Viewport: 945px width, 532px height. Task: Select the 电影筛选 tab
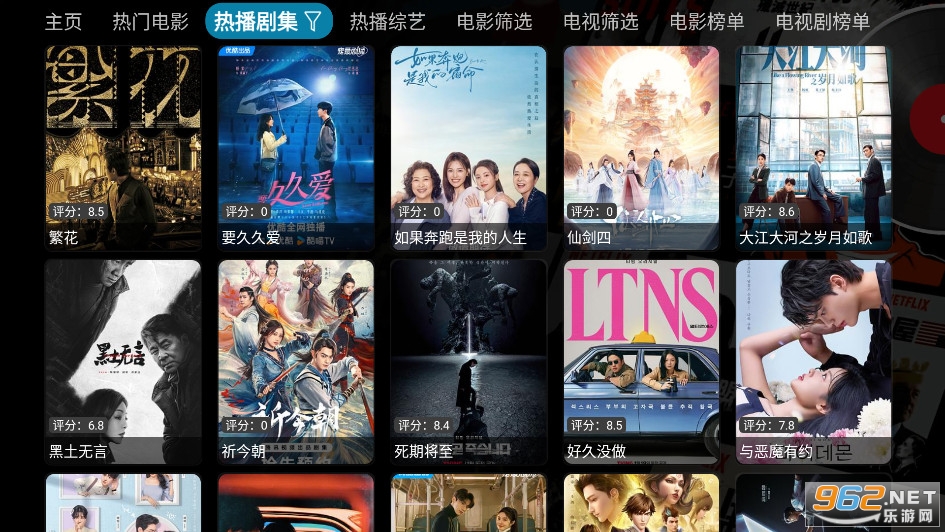pos(494,21)
